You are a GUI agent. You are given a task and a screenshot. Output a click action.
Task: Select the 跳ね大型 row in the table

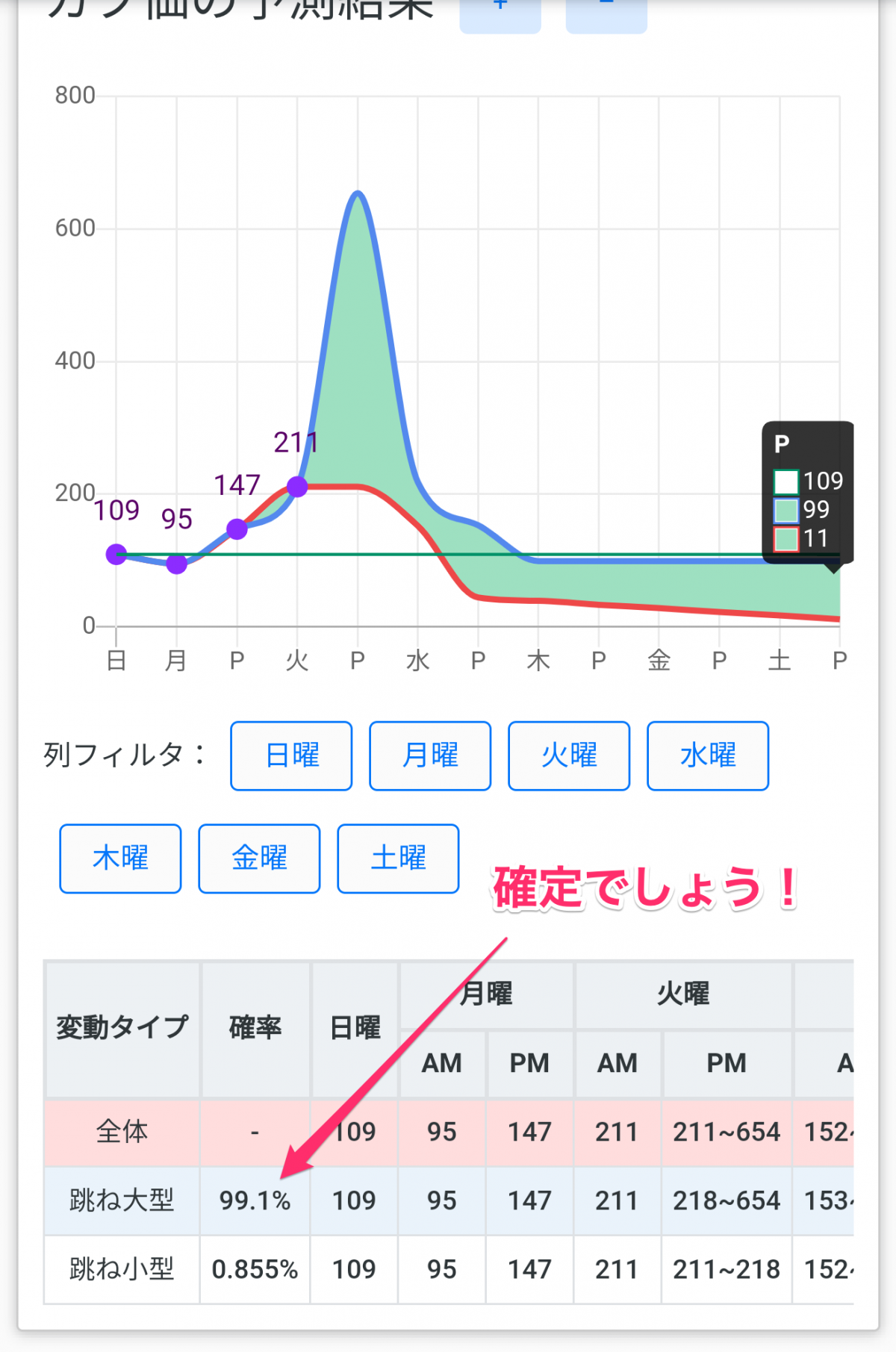(121, 1200)
